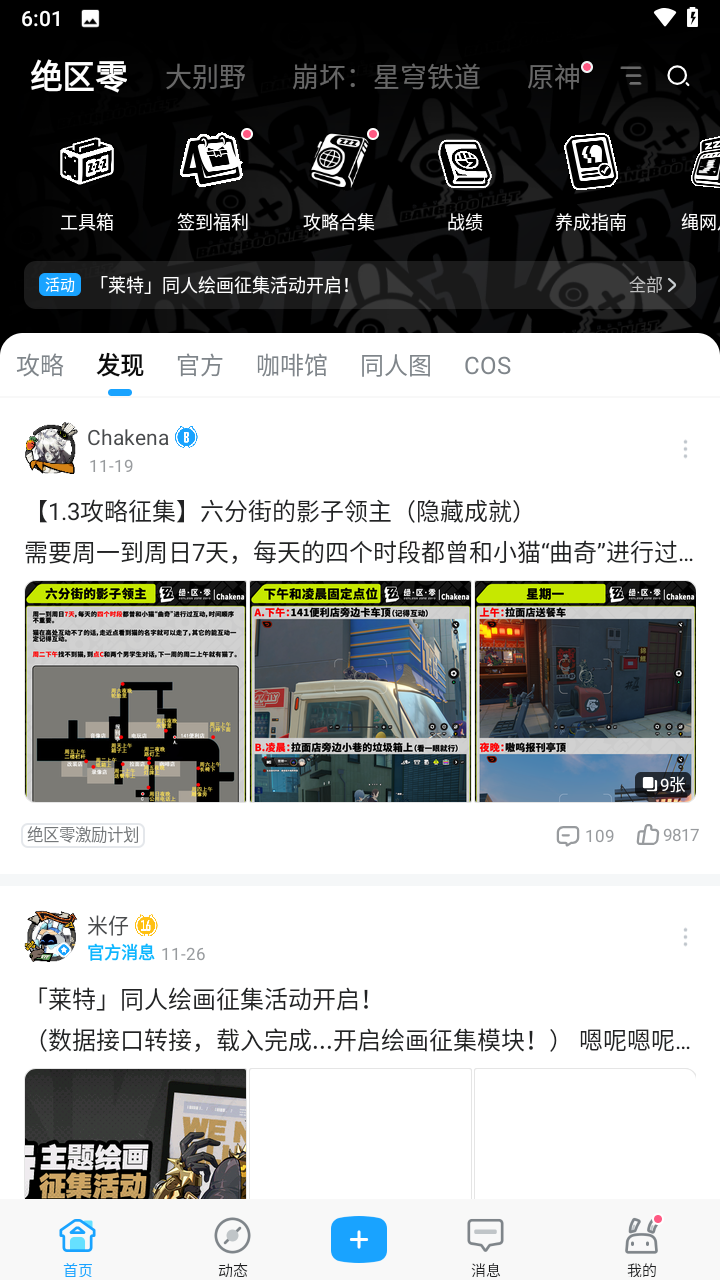
Task: Open the 攻略合集 guide collection icon
Action: click(x=338, y=175)
